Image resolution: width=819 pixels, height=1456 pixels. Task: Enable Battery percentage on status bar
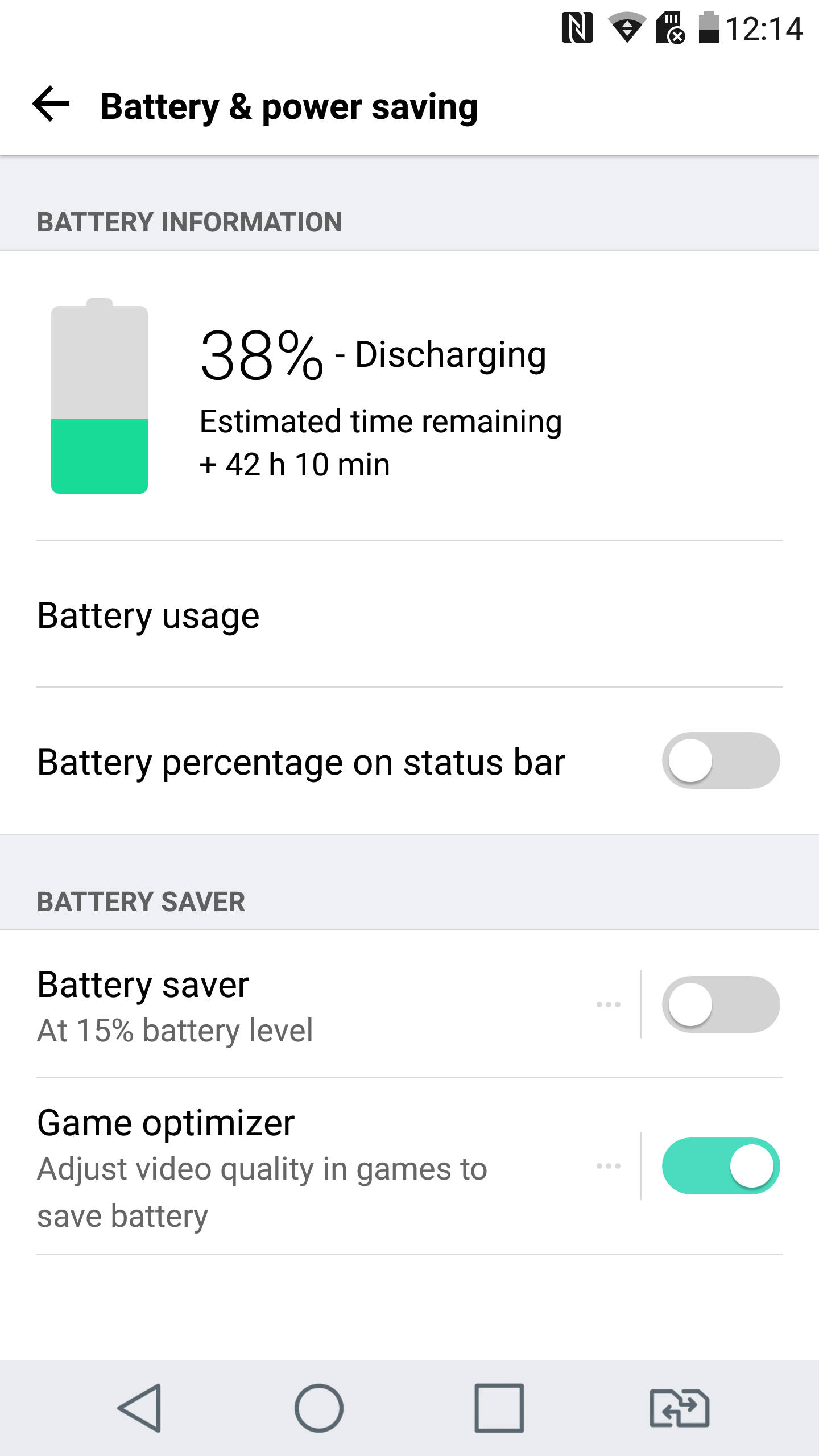[x=720, y=762]
